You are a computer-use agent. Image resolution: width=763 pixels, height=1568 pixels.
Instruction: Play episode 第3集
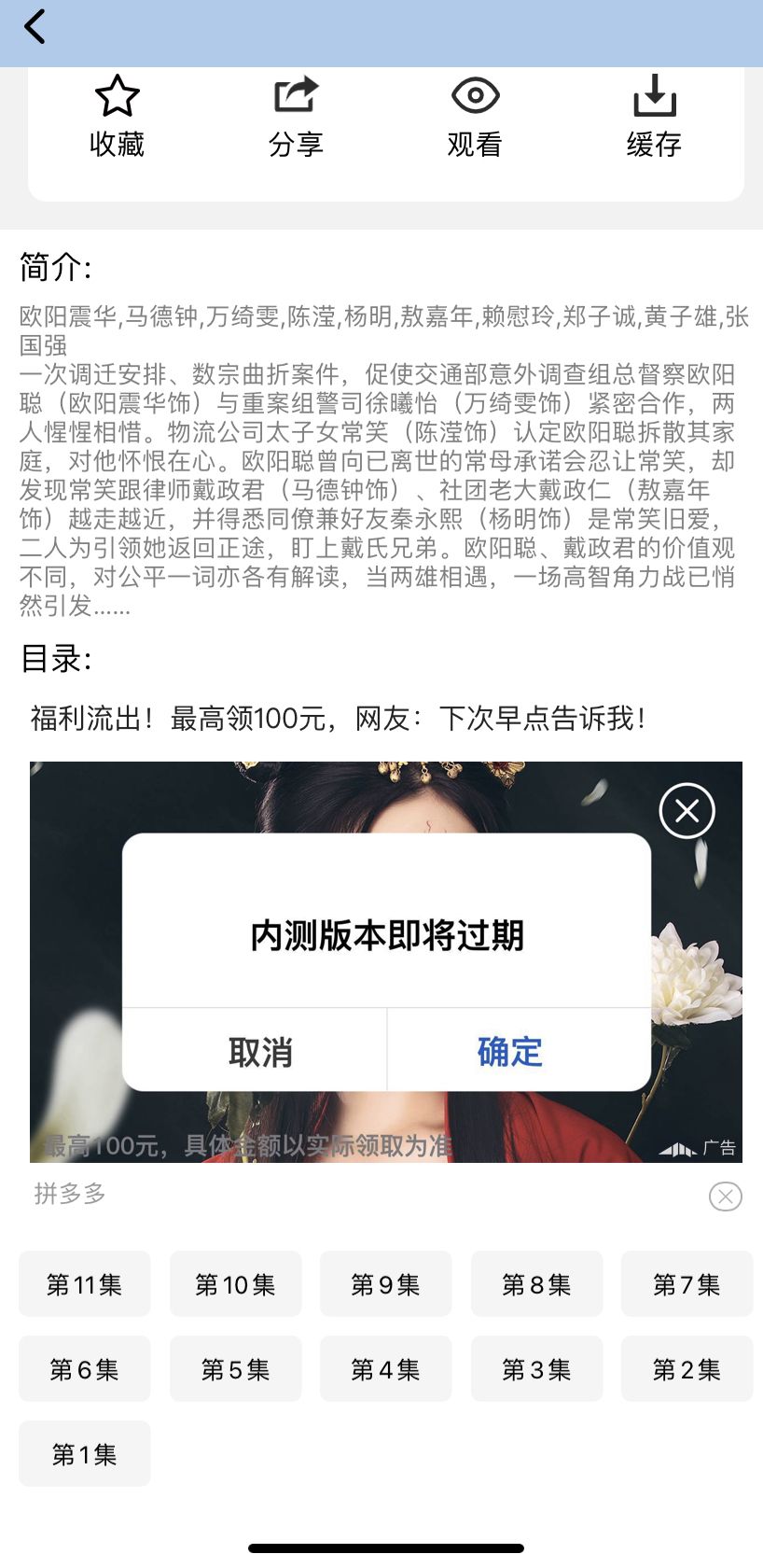point(536,1369)
